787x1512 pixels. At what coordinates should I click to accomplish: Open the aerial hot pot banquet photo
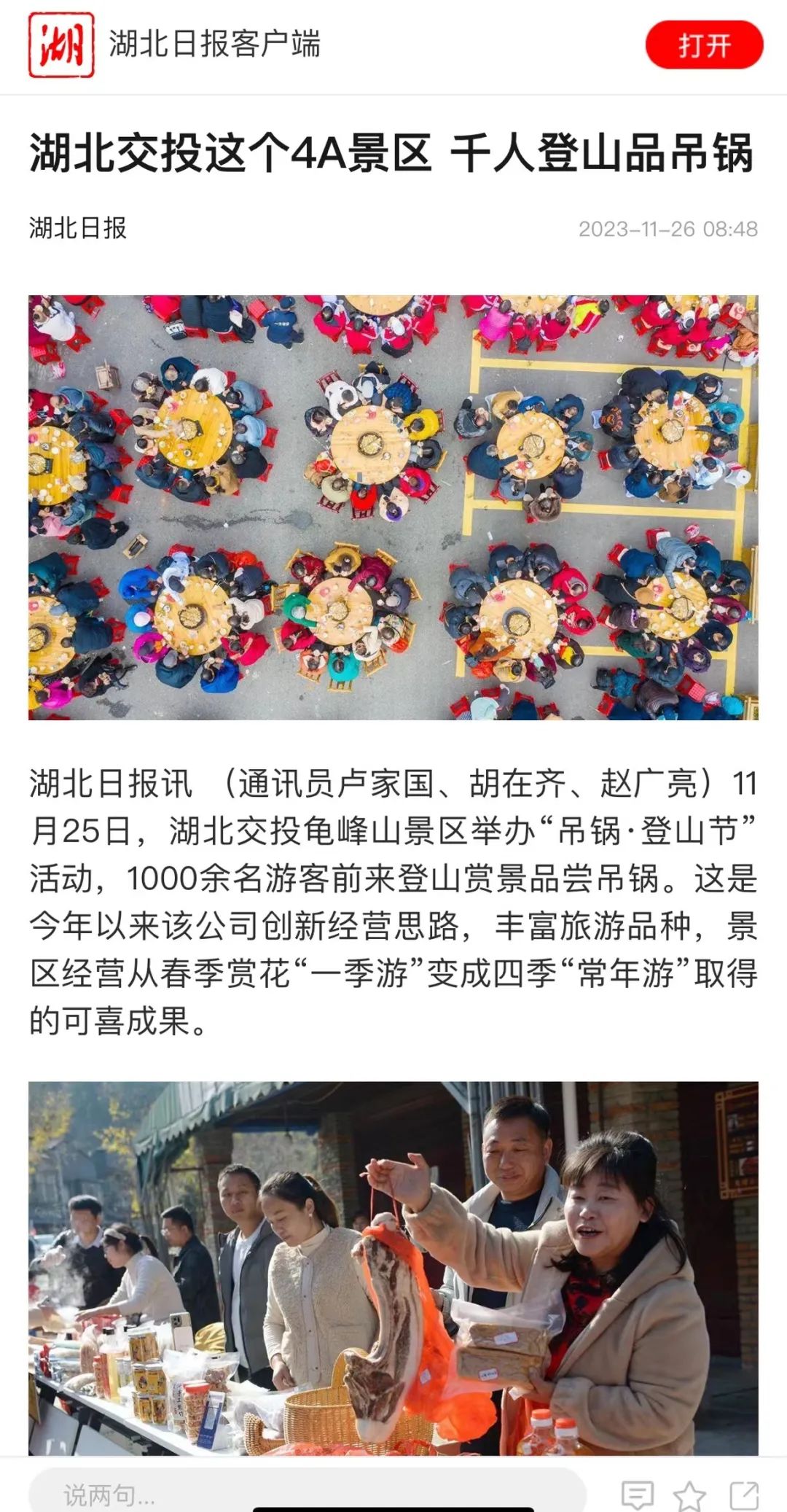pyautogui.click(x=393, y=507)
